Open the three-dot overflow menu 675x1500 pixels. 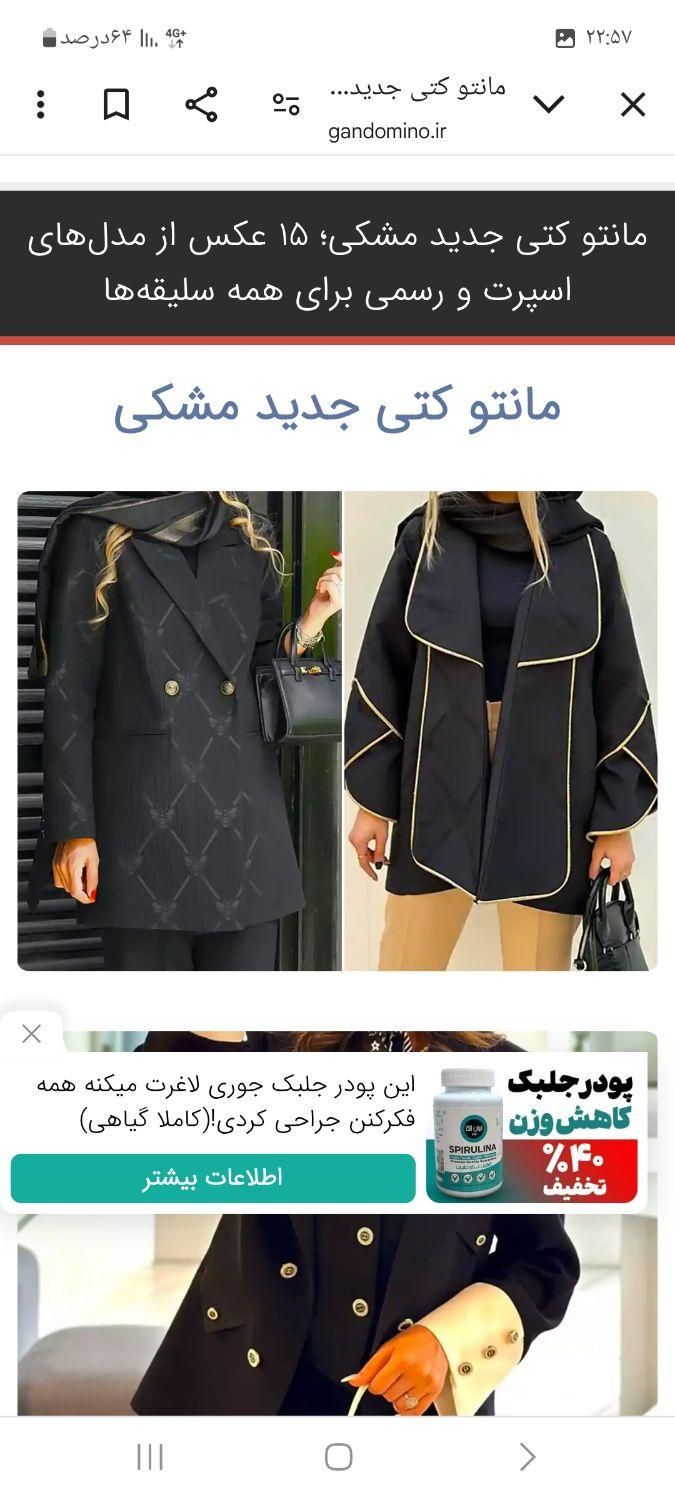click(x=40, y=105)
